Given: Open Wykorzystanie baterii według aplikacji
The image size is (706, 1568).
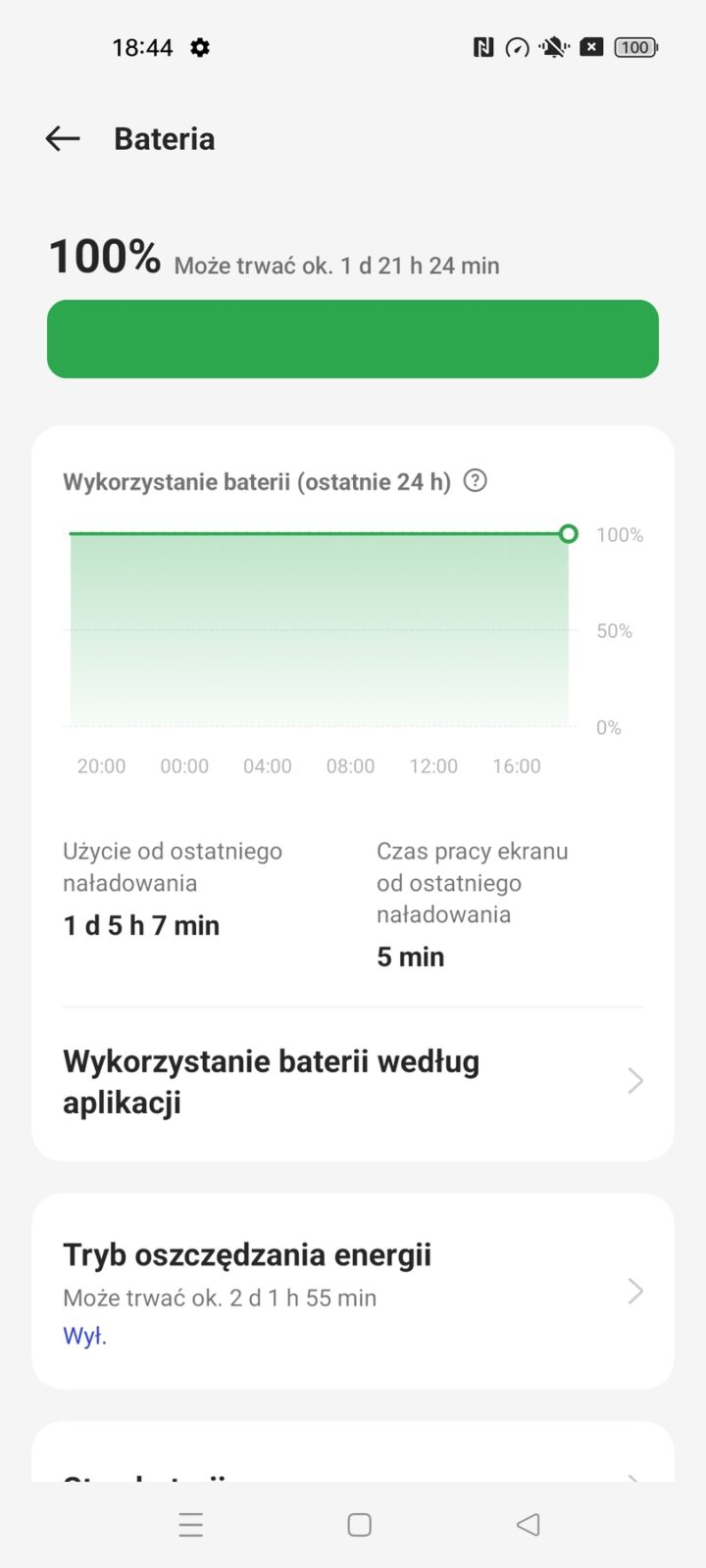Looking at the screenshot, I should click(x=352, y=1082).
